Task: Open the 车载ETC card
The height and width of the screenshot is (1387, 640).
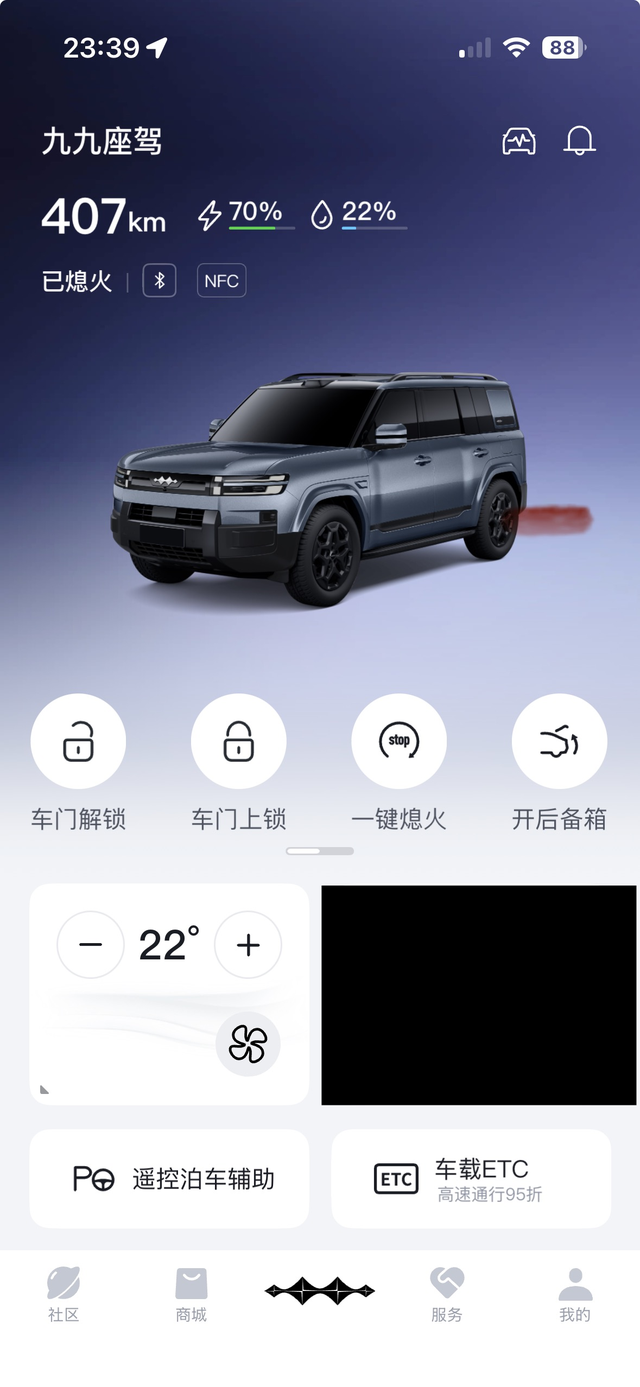Action: (471, 1179)
